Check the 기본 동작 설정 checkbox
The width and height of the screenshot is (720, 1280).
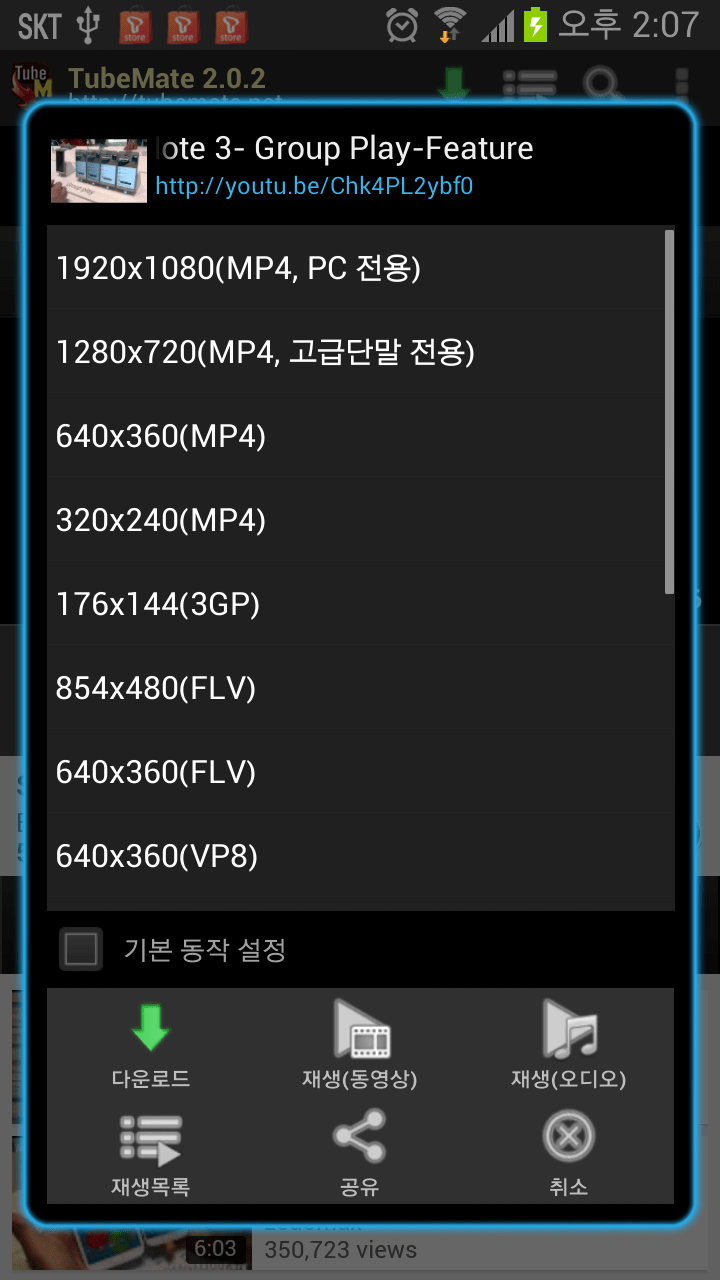81,949
